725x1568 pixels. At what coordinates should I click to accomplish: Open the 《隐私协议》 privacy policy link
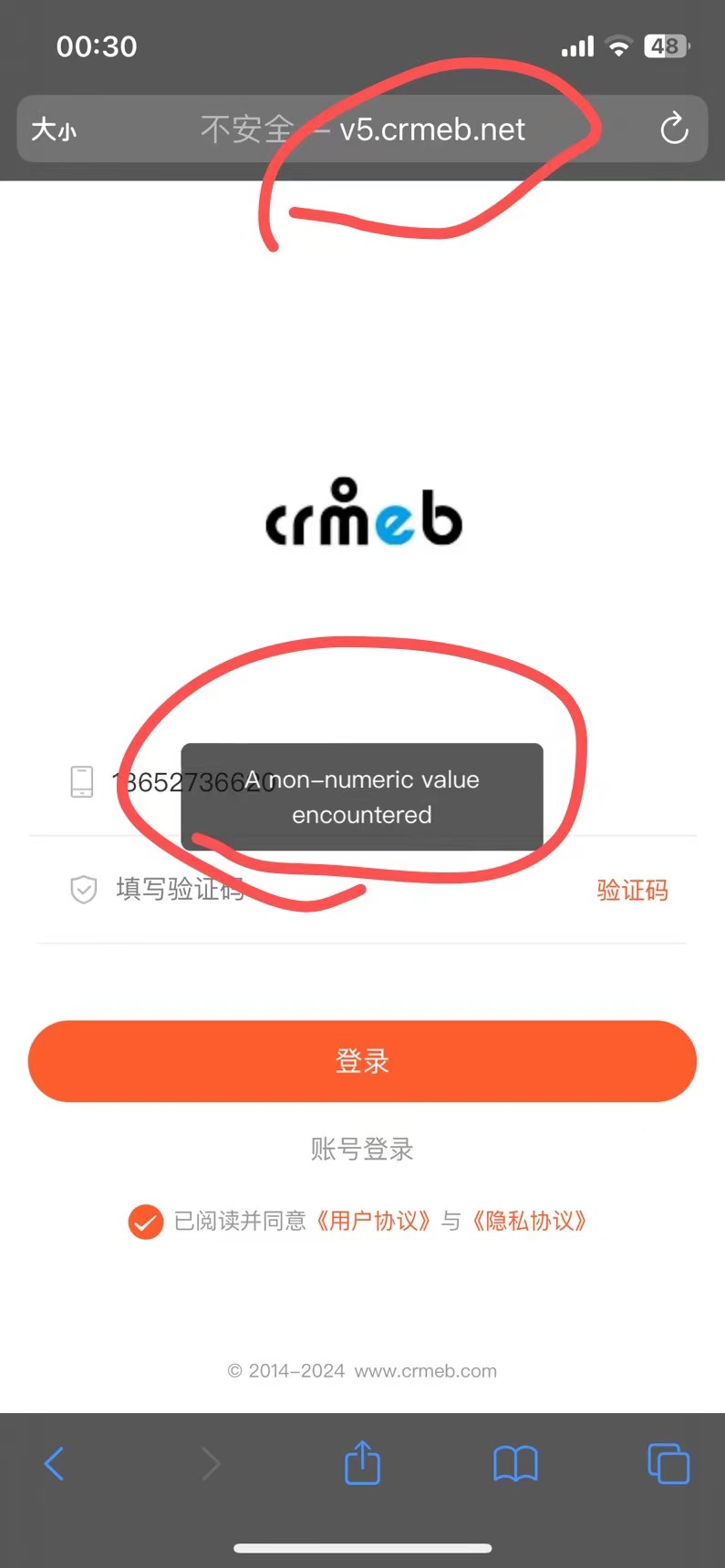click(529, 1221)
